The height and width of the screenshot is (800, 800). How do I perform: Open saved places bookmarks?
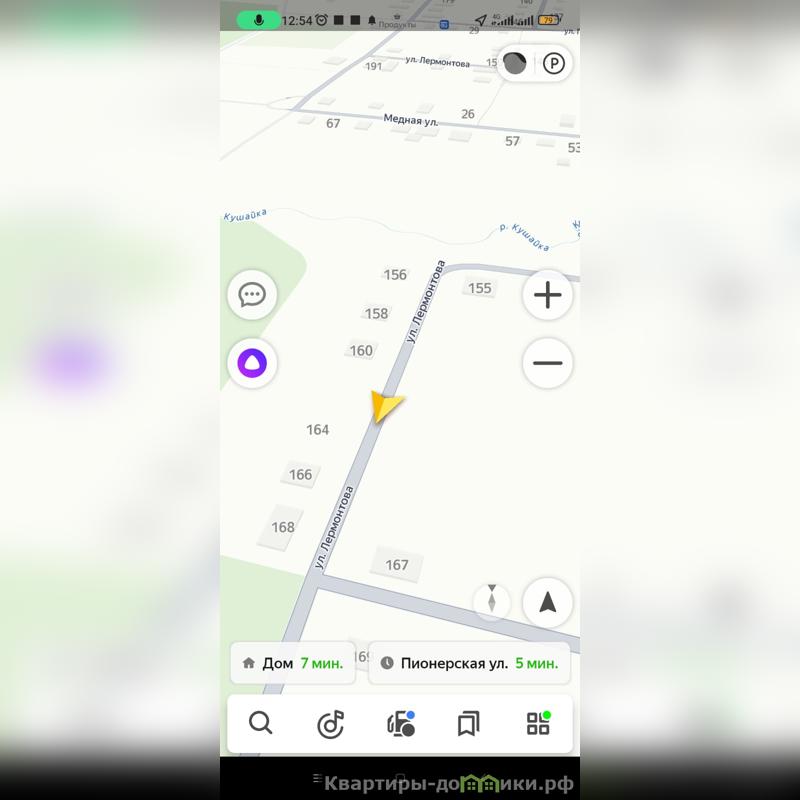point(468,723)
